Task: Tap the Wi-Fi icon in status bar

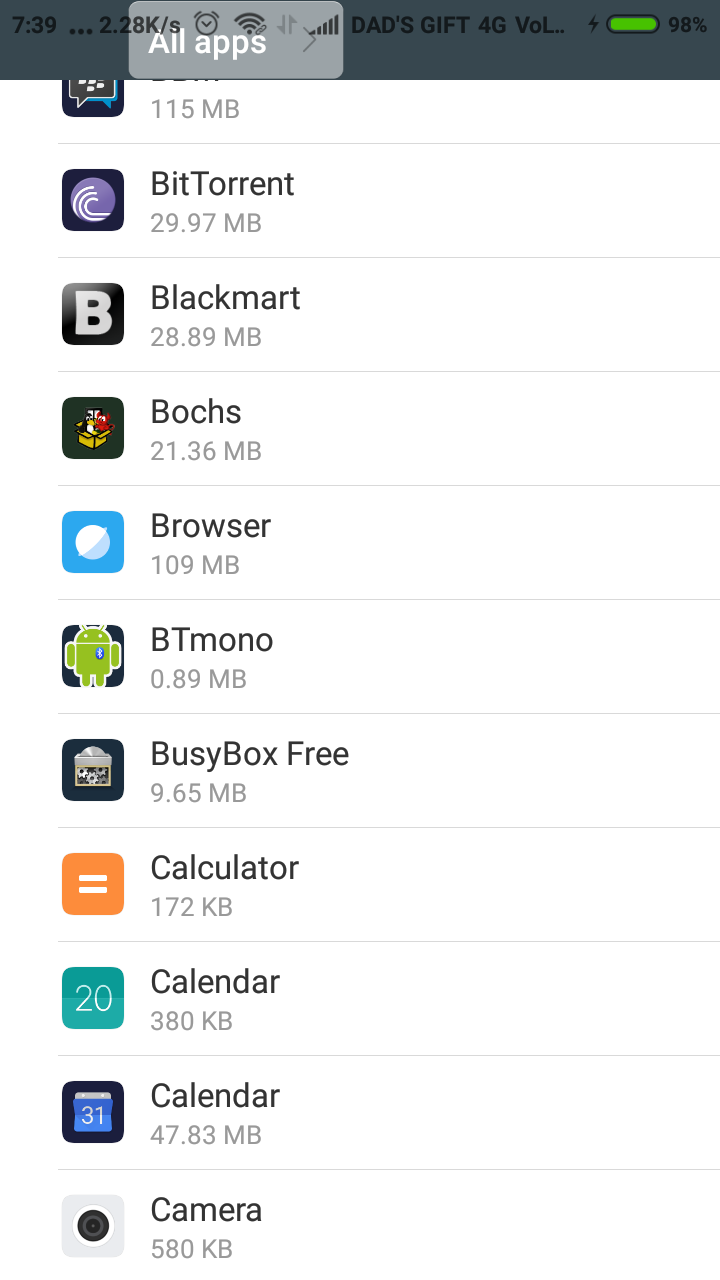Action: coord(249,23)
